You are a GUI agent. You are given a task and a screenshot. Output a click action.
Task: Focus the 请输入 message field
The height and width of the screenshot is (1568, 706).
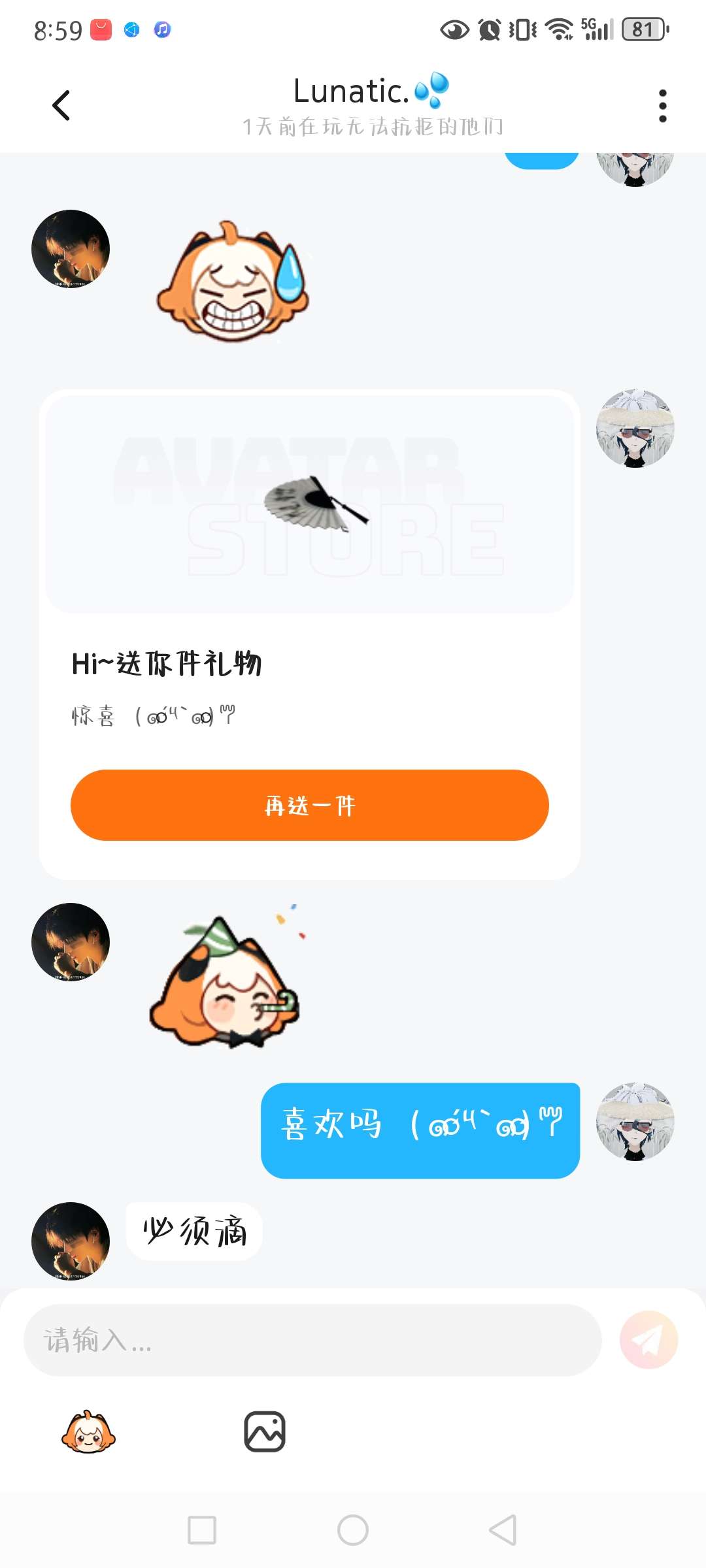(312, 1340)
